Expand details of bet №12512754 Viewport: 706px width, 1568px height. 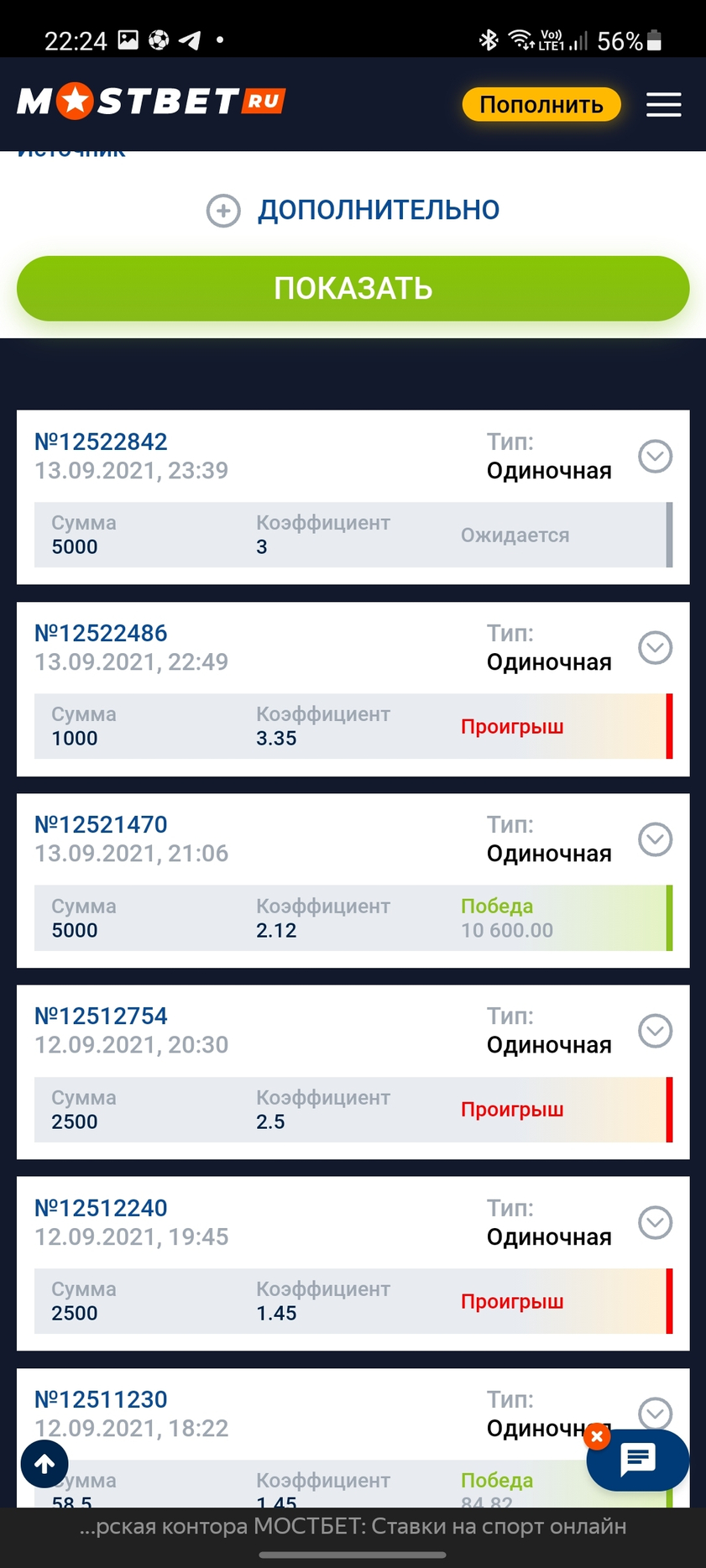tap(656, 1031)
